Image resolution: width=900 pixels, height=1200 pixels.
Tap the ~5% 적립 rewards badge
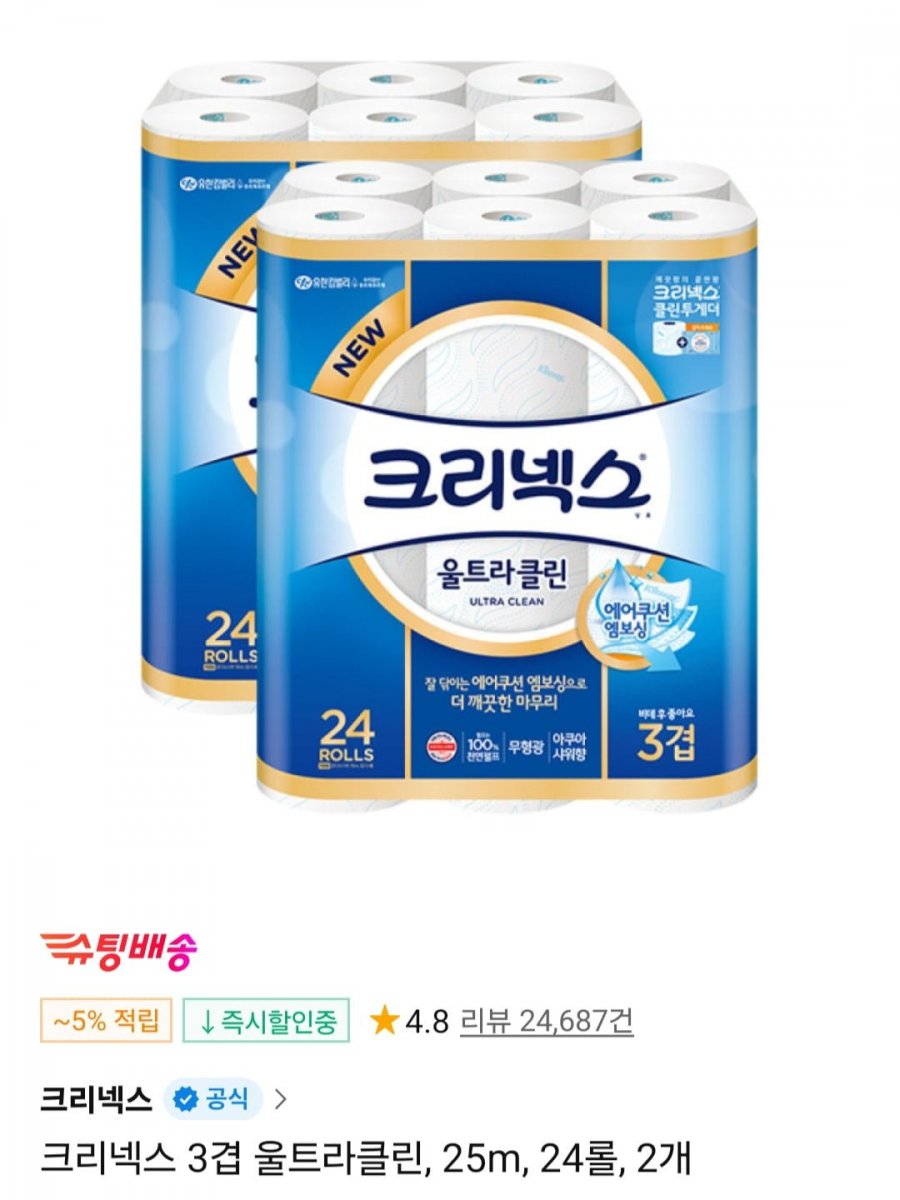click(106, 1021)
